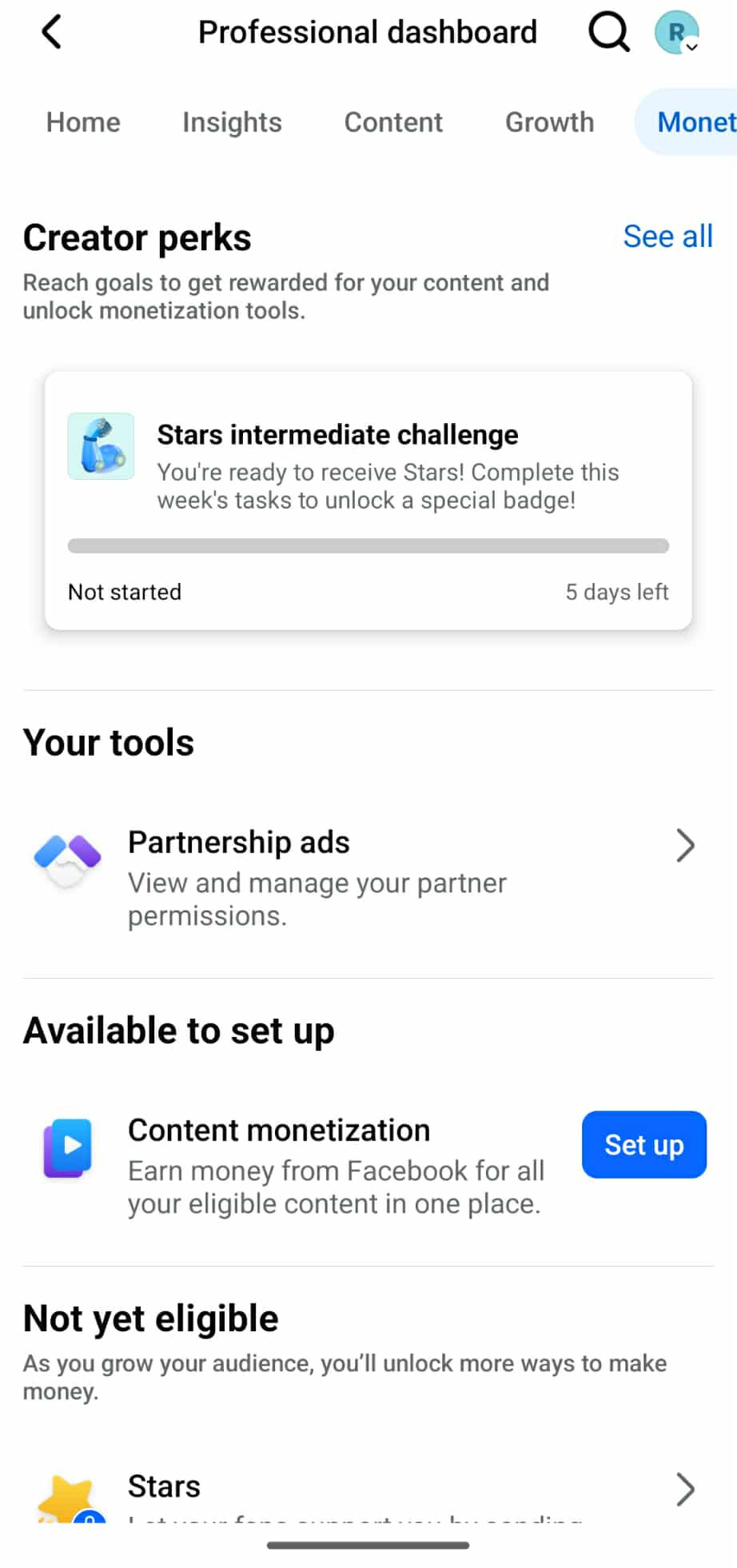The image size is (737, 1568).
Task: Switch to the Insights tab
Action: click(x=232, y=122)
